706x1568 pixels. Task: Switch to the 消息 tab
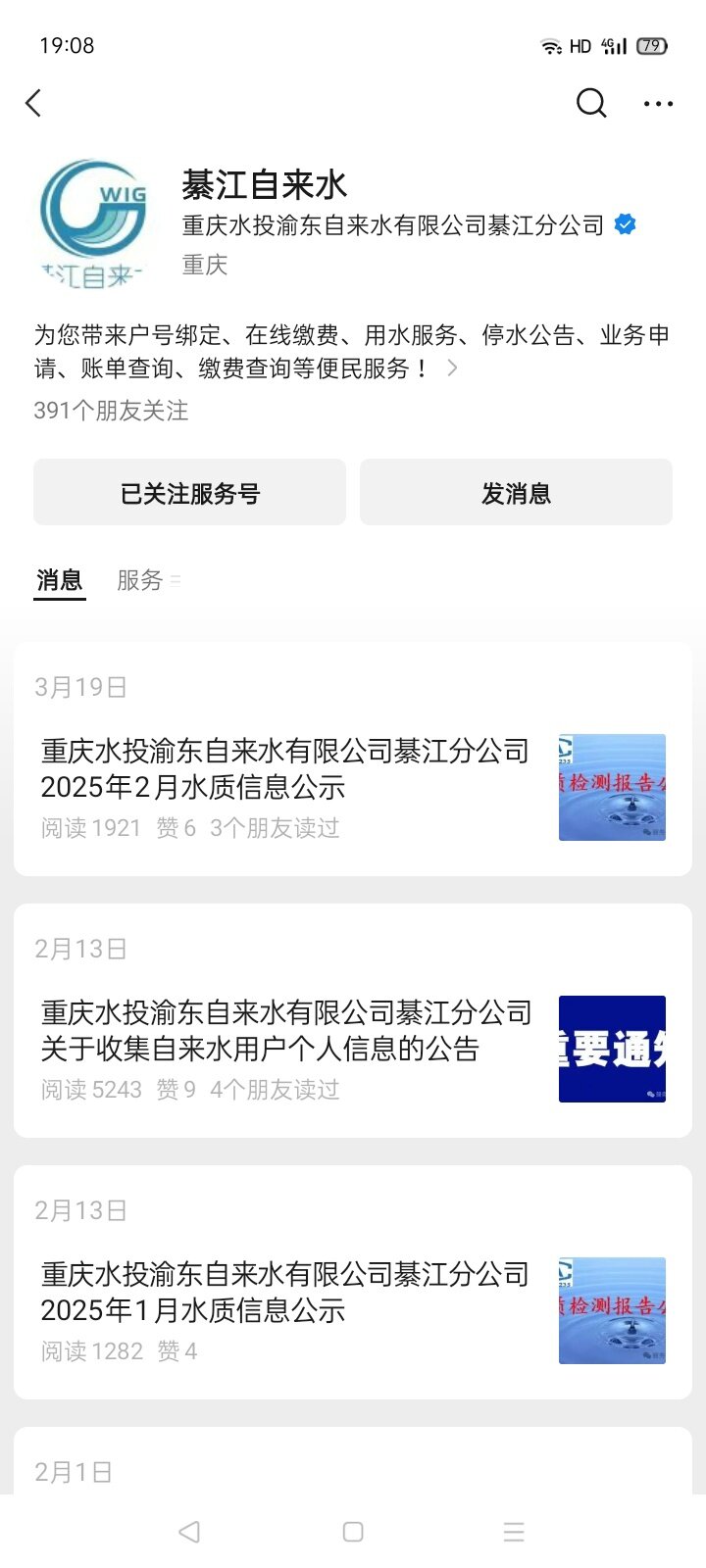tap(59, 580)
